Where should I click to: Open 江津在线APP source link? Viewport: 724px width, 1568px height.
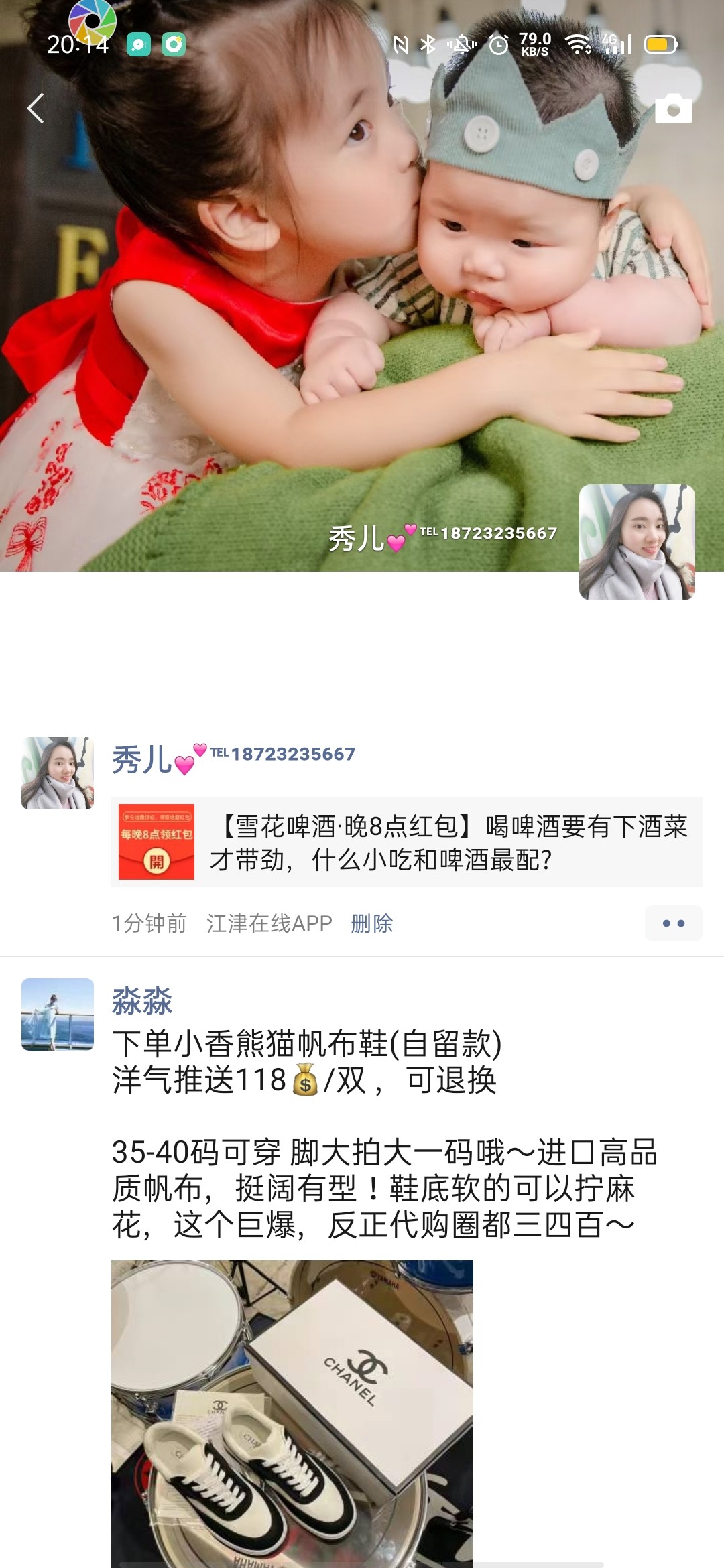click(269, 923)
